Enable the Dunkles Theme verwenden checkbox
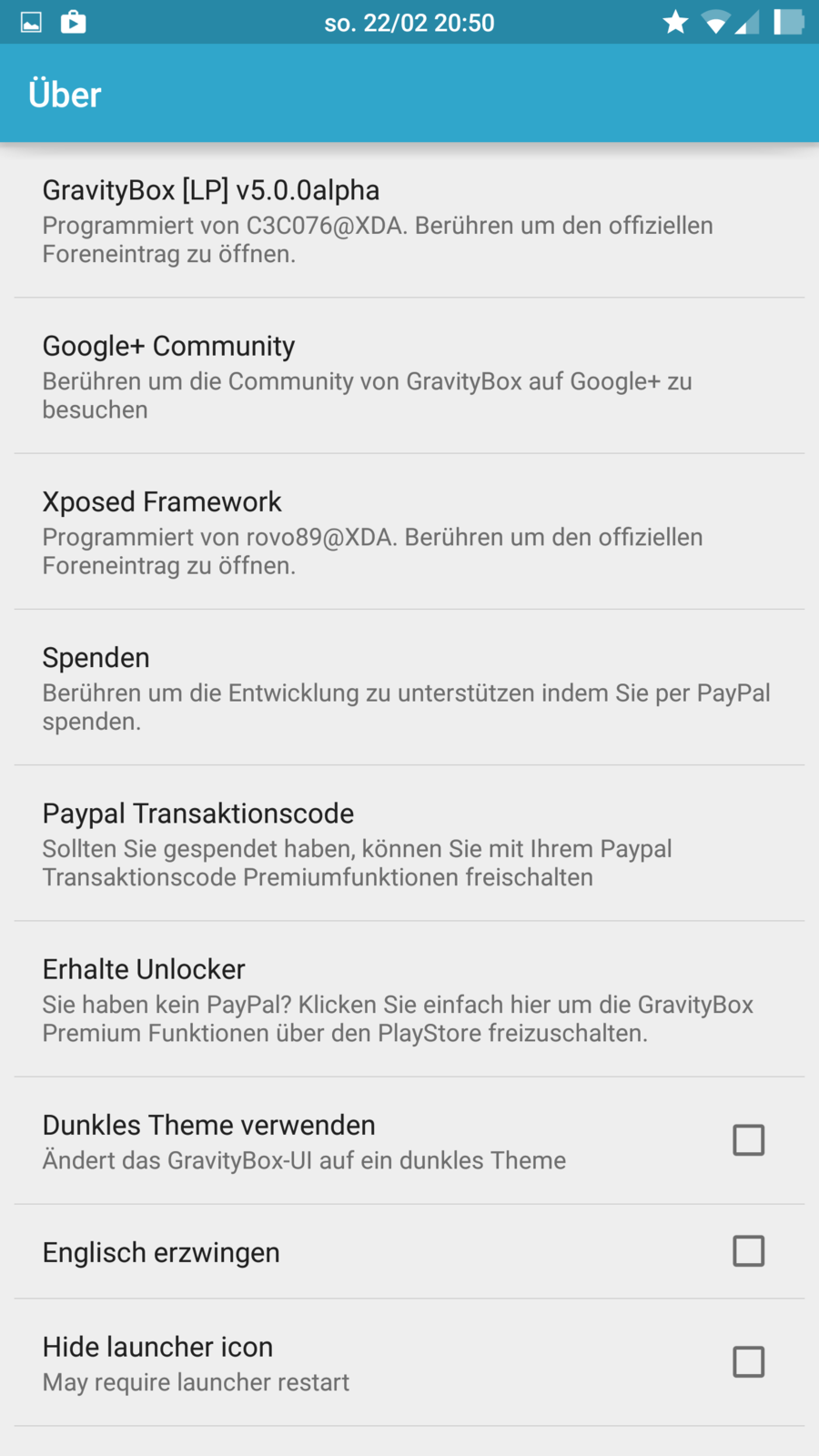 (x=748, y=1139)
